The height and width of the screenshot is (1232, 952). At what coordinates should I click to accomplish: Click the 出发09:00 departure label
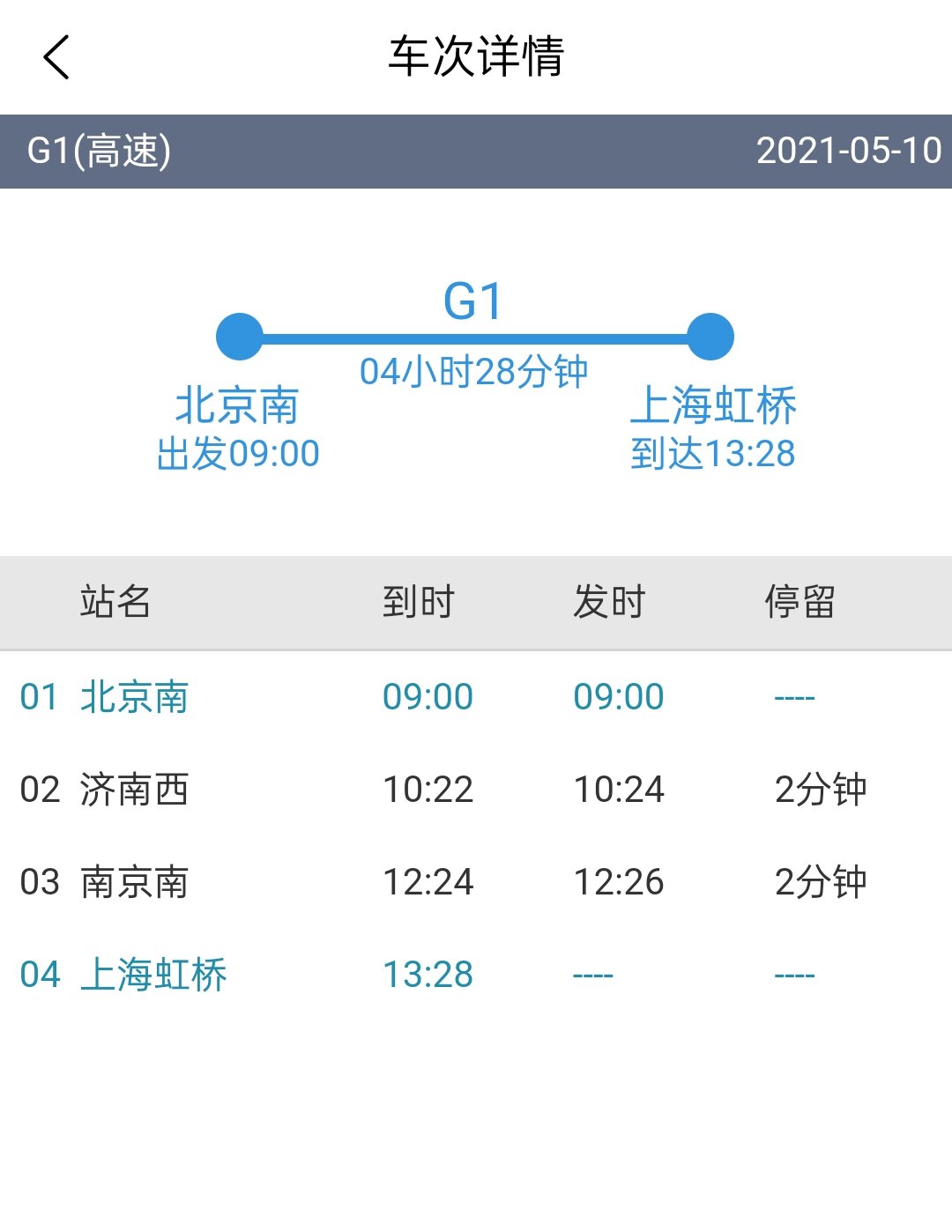tap(236, 453)
